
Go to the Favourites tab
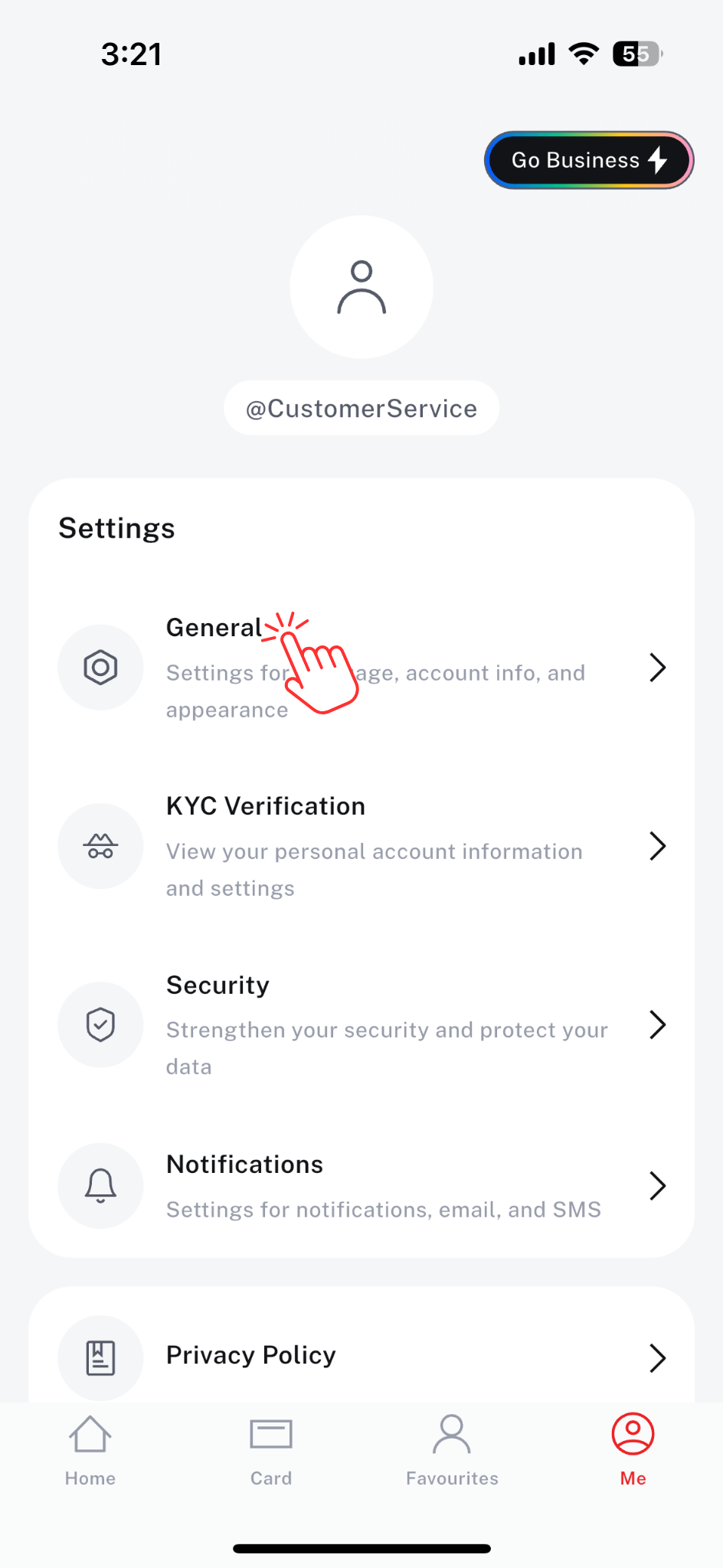pos(452,1451)
